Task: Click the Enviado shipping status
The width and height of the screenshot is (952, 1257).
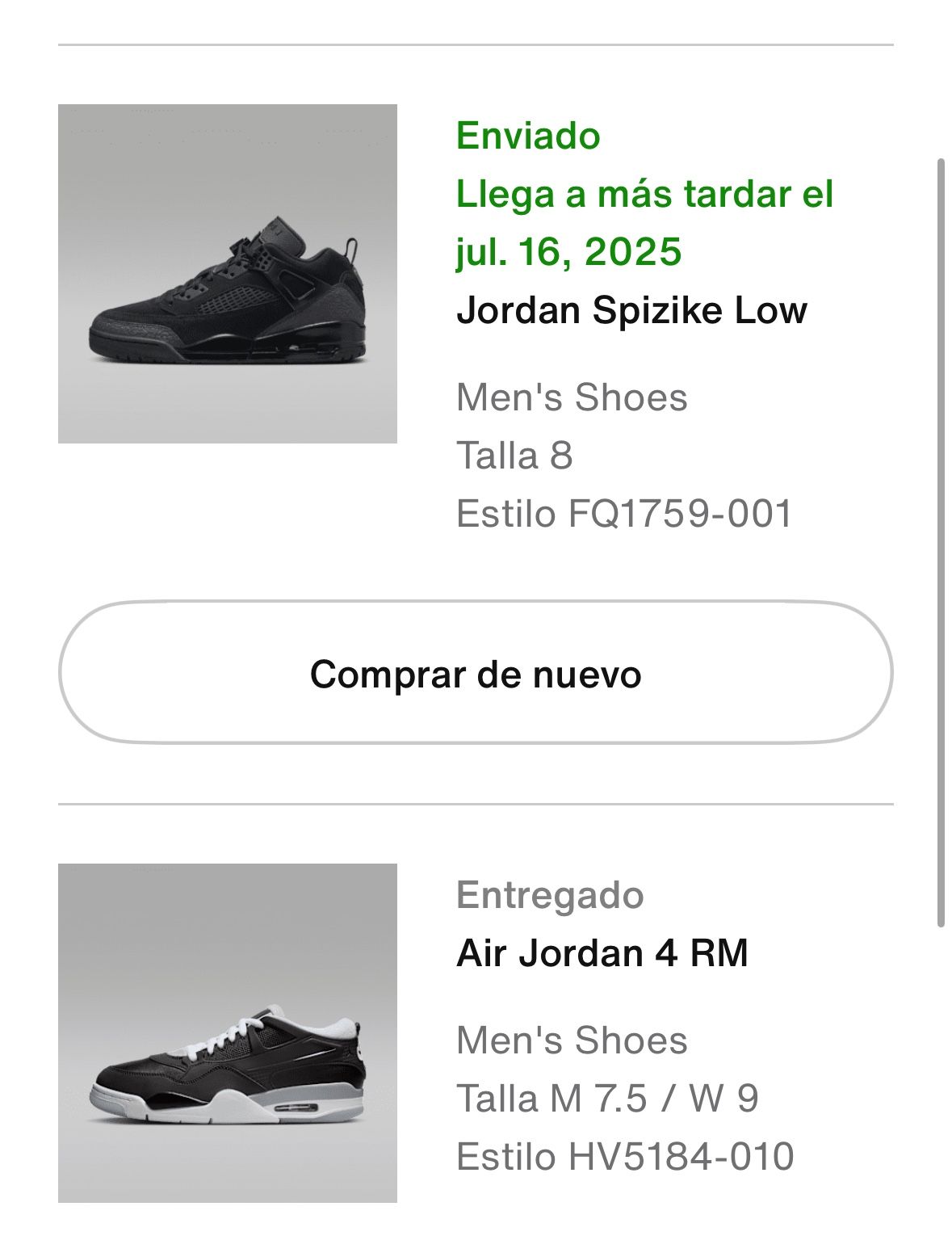Action: point(528,136)
